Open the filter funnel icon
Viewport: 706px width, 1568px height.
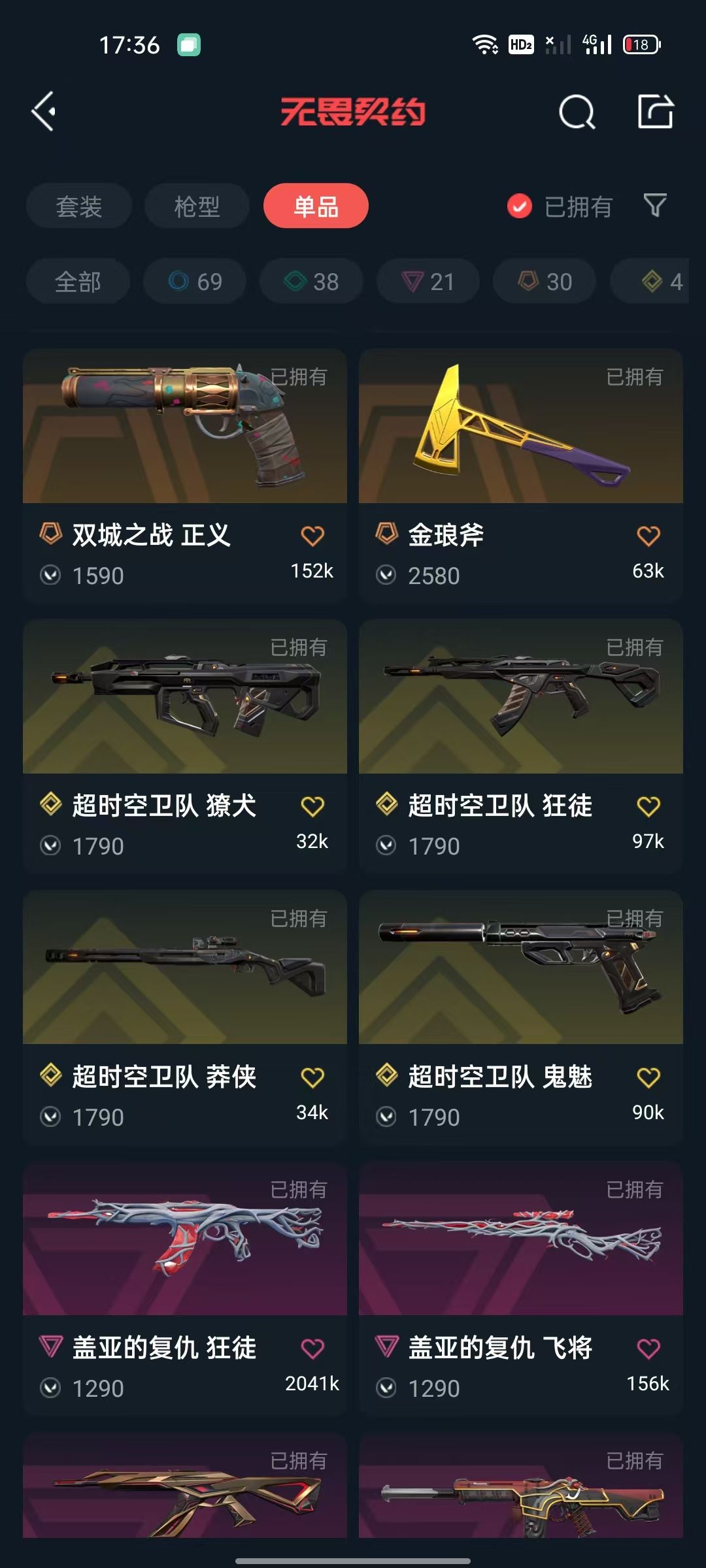click(x=655, y=206)
